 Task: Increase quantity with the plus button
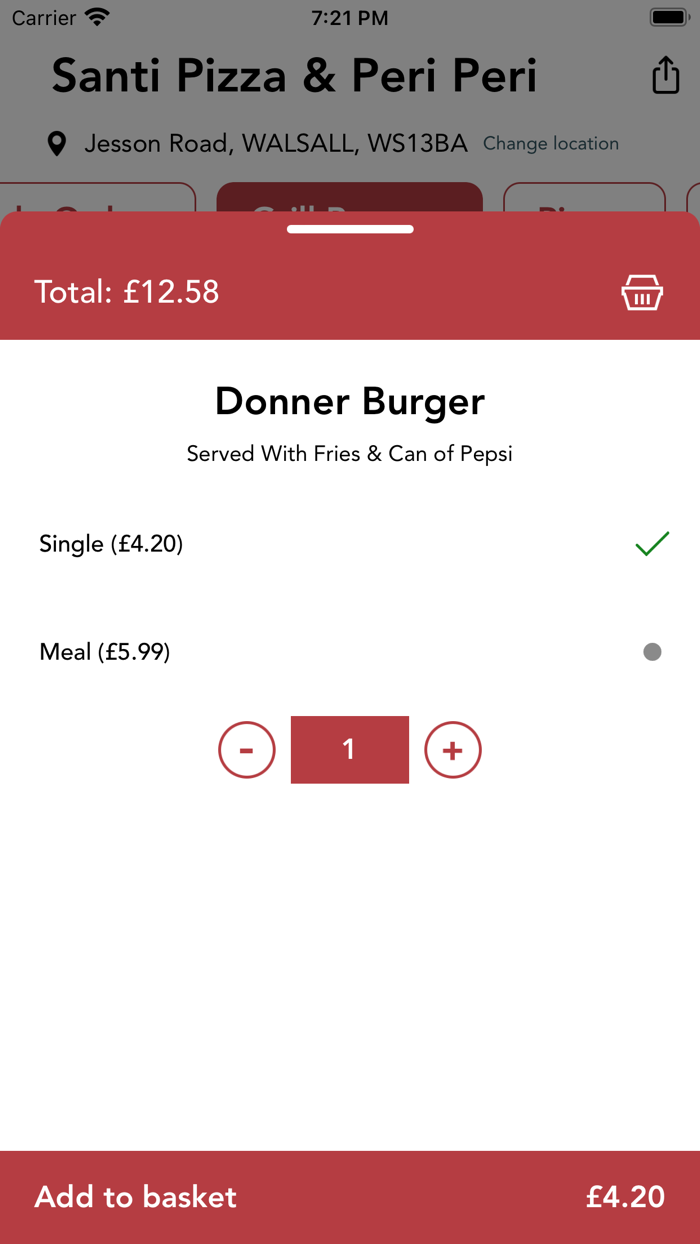click(x=453, y=750)
